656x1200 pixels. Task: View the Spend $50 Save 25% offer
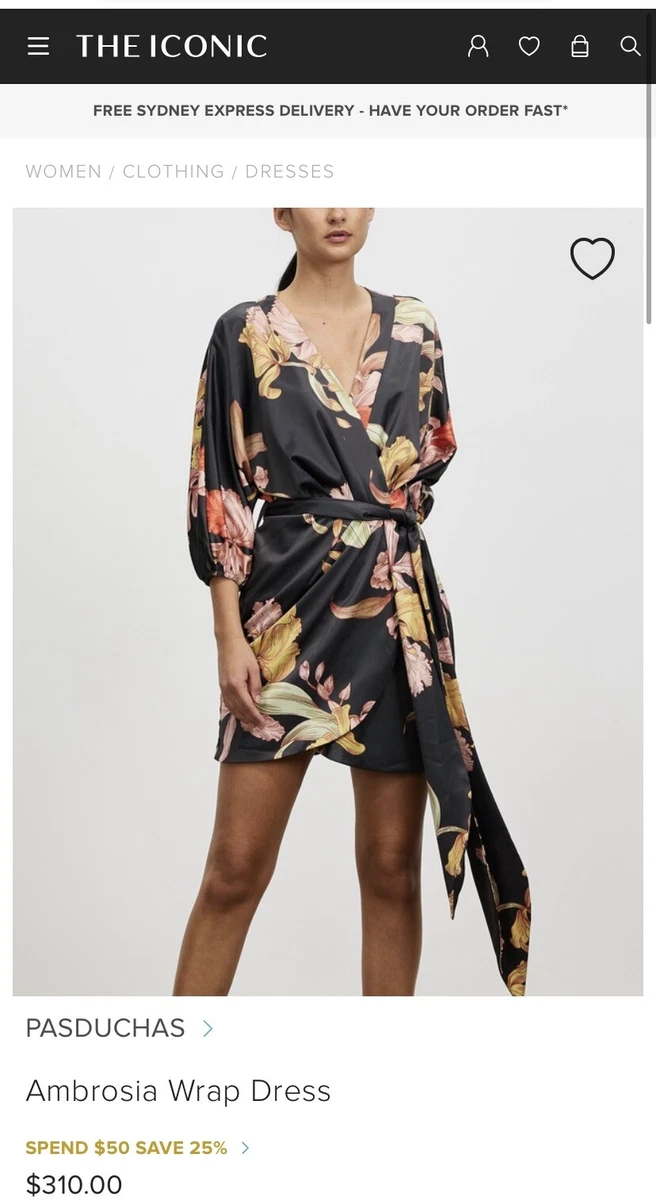pyautogui.click(x=137, y=1148)
